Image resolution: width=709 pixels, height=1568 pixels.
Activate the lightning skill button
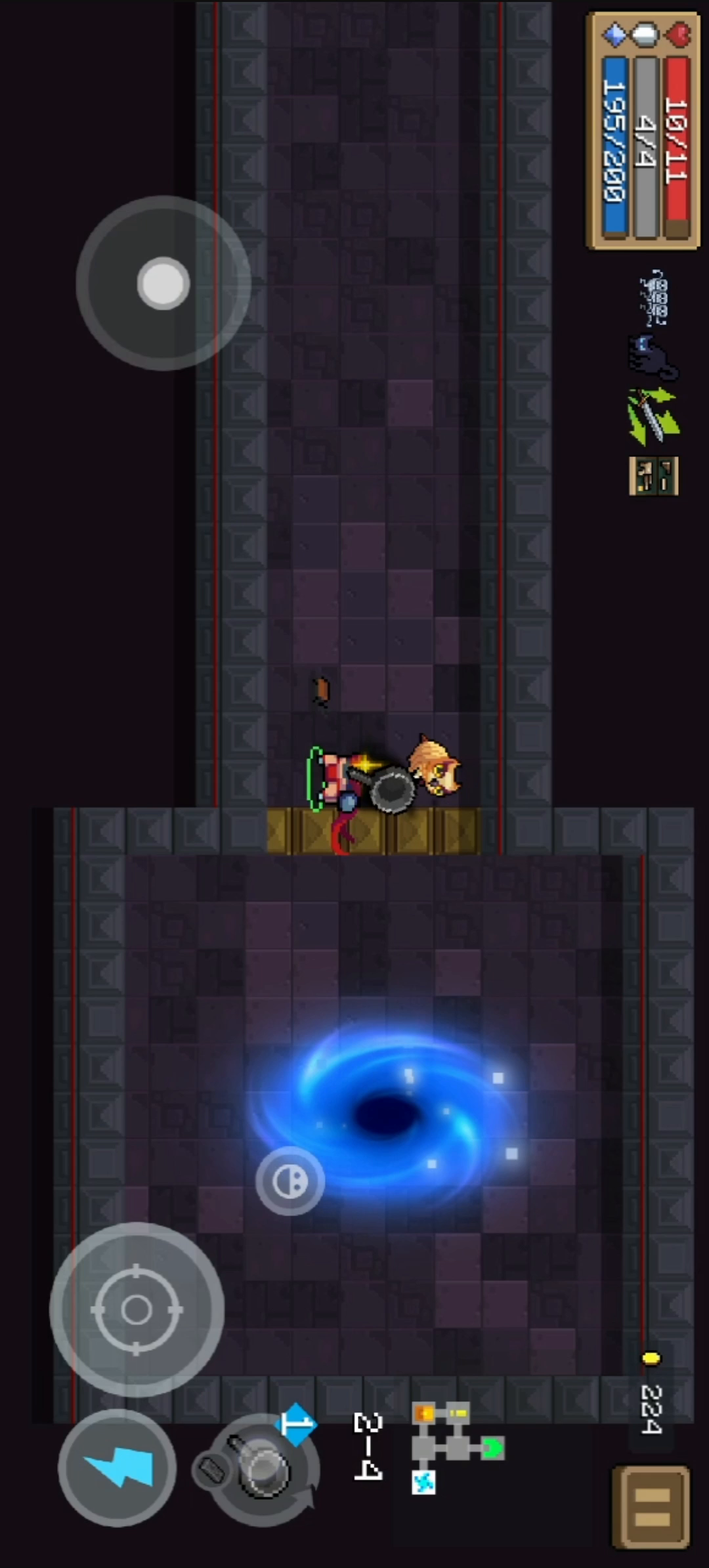117,1468
